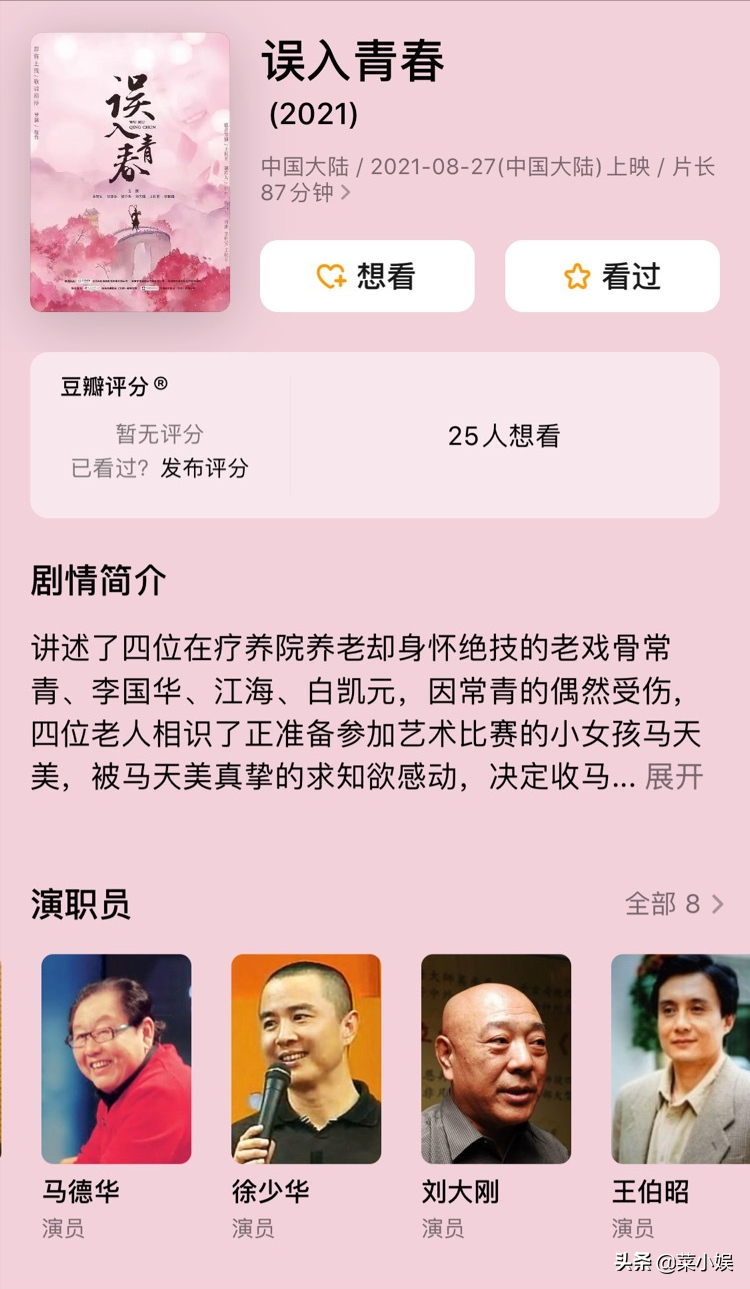Open movie release details chevron
The height and width of the screenshot is (1289, 750).
pyautogui.click(x=346, y=193)
